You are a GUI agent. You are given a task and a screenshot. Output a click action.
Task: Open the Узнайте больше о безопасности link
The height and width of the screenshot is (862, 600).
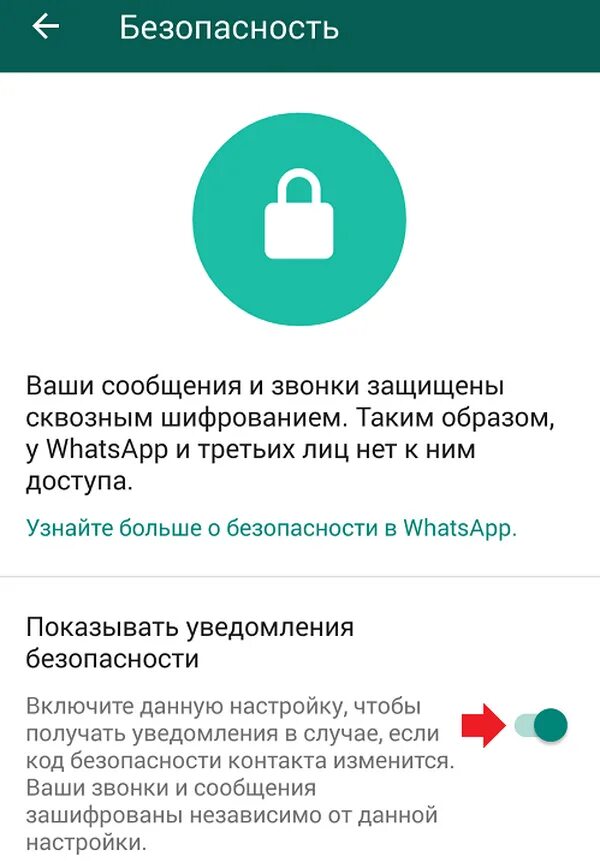(x=271, y=528)
